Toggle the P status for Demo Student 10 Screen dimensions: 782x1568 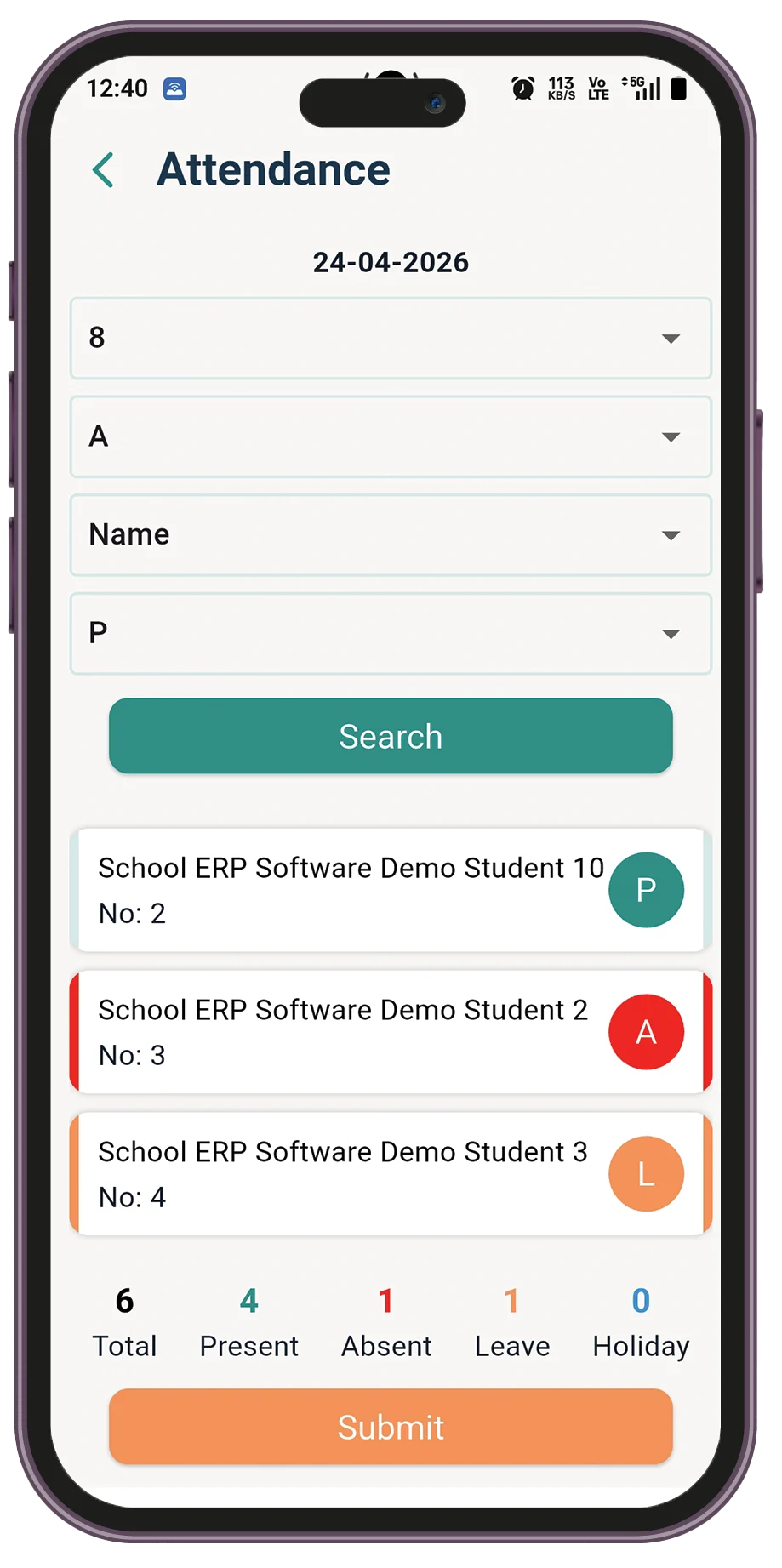pos(646,890)
